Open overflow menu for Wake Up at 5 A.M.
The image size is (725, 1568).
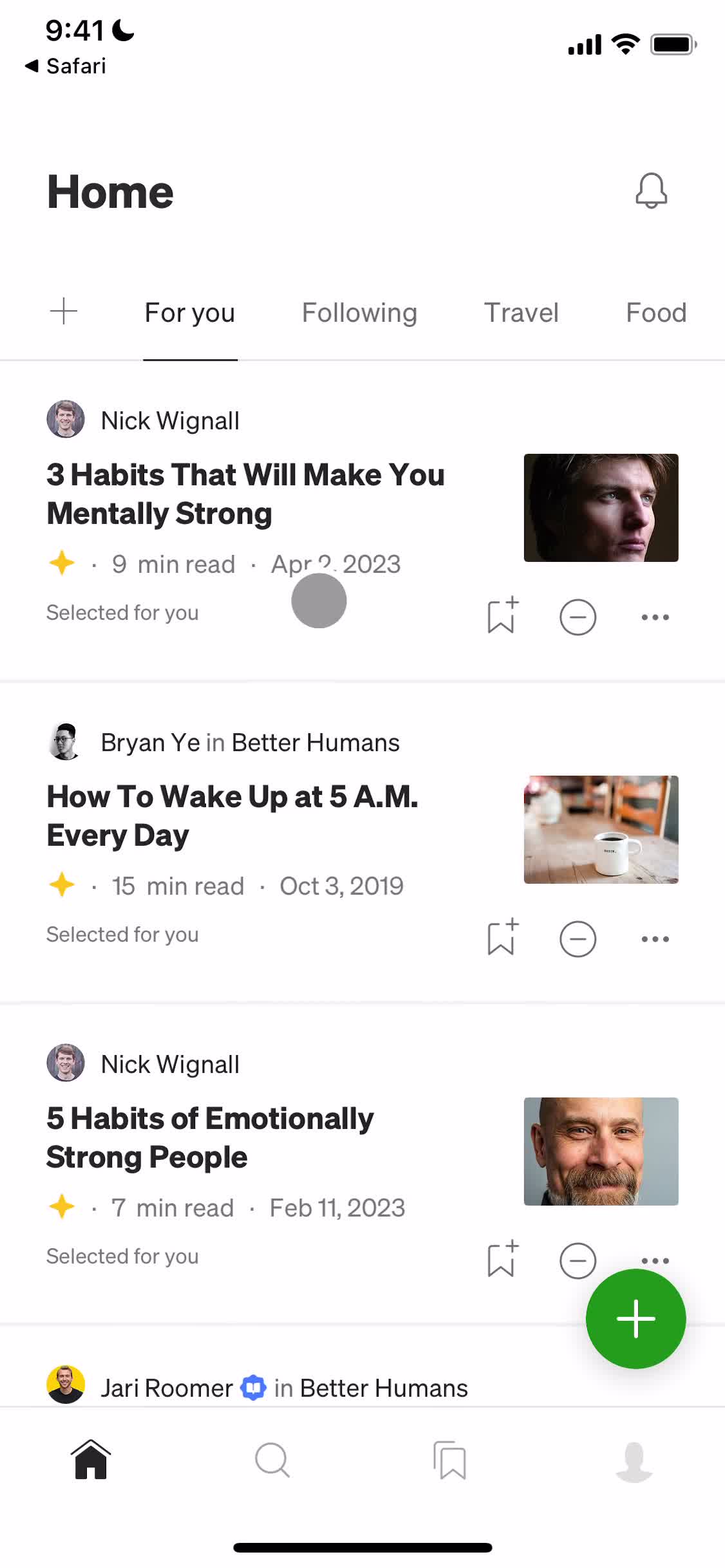655,939
